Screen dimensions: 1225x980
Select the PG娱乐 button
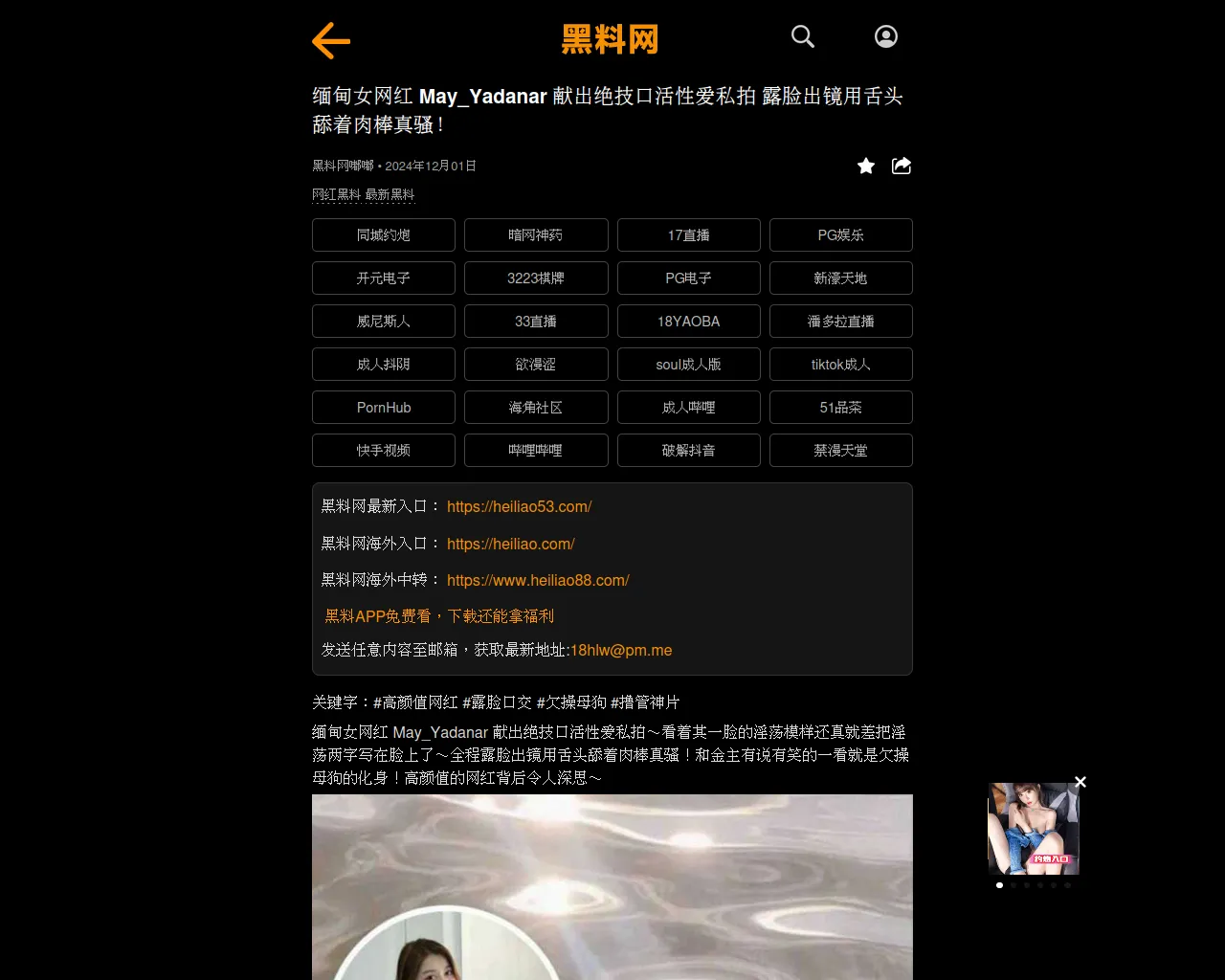pyautogui.click(x=840, y=235)
